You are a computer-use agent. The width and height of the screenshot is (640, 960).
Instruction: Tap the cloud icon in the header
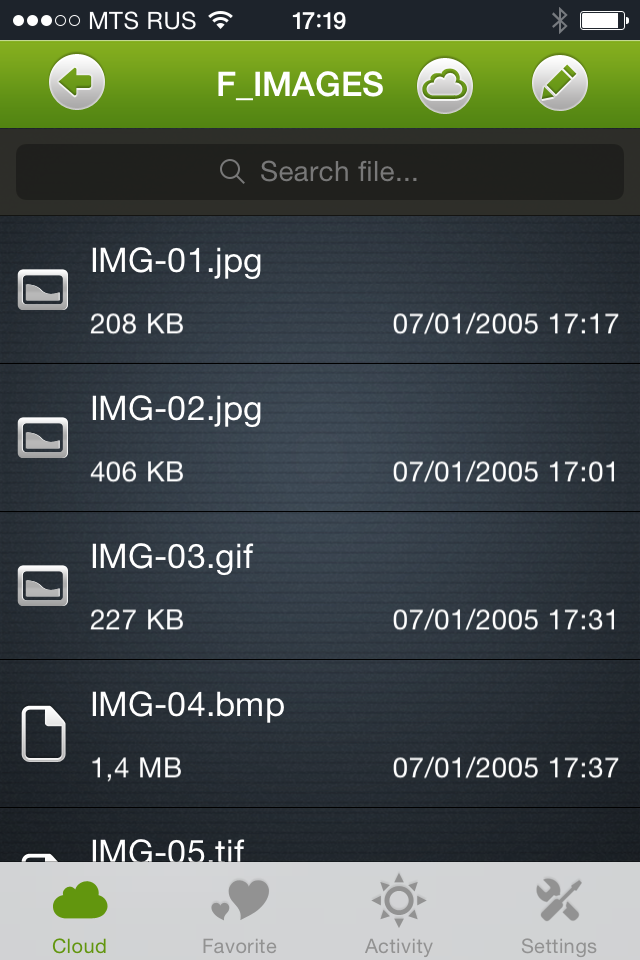[x=444, y=85]
